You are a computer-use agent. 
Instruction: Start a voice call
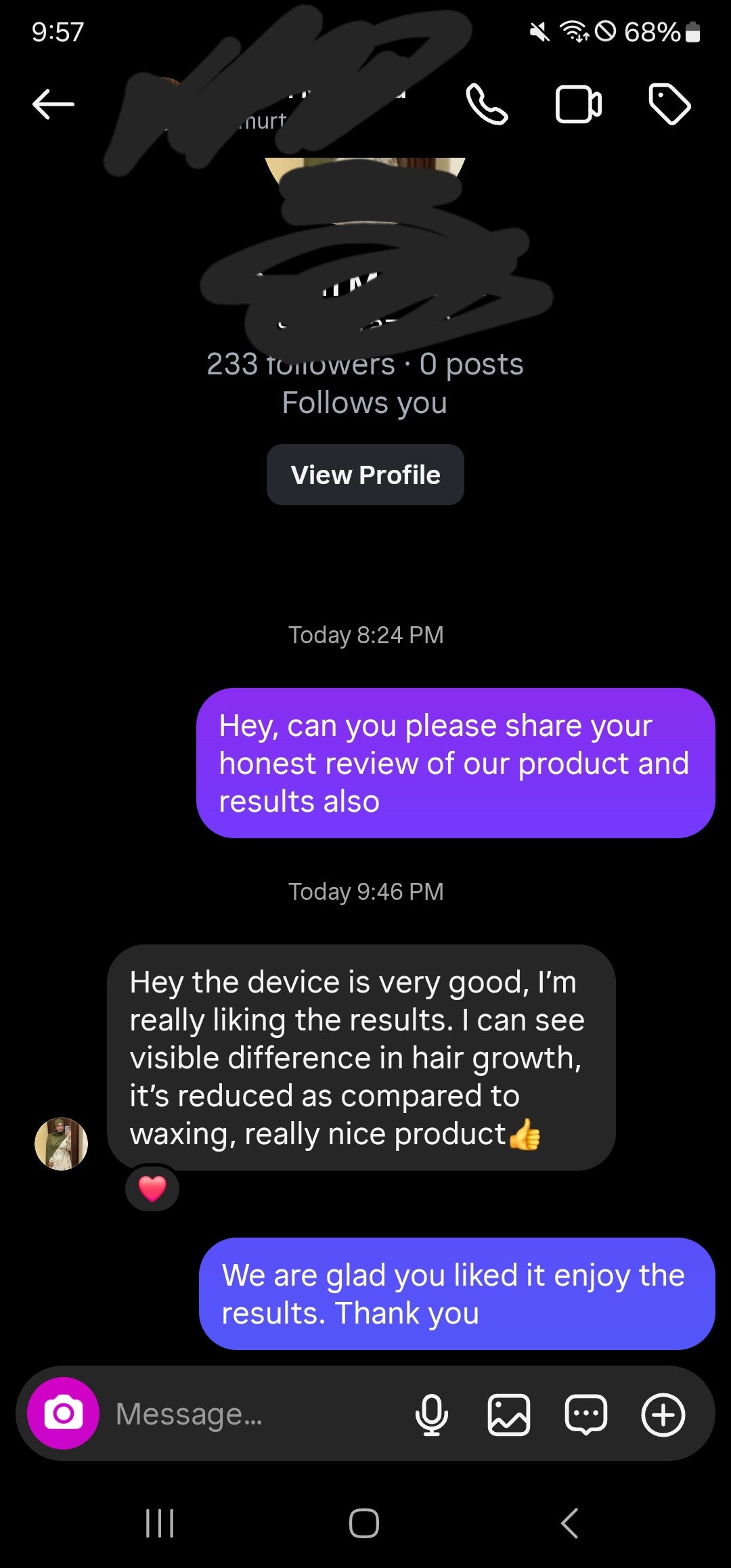tap(487, 104)
